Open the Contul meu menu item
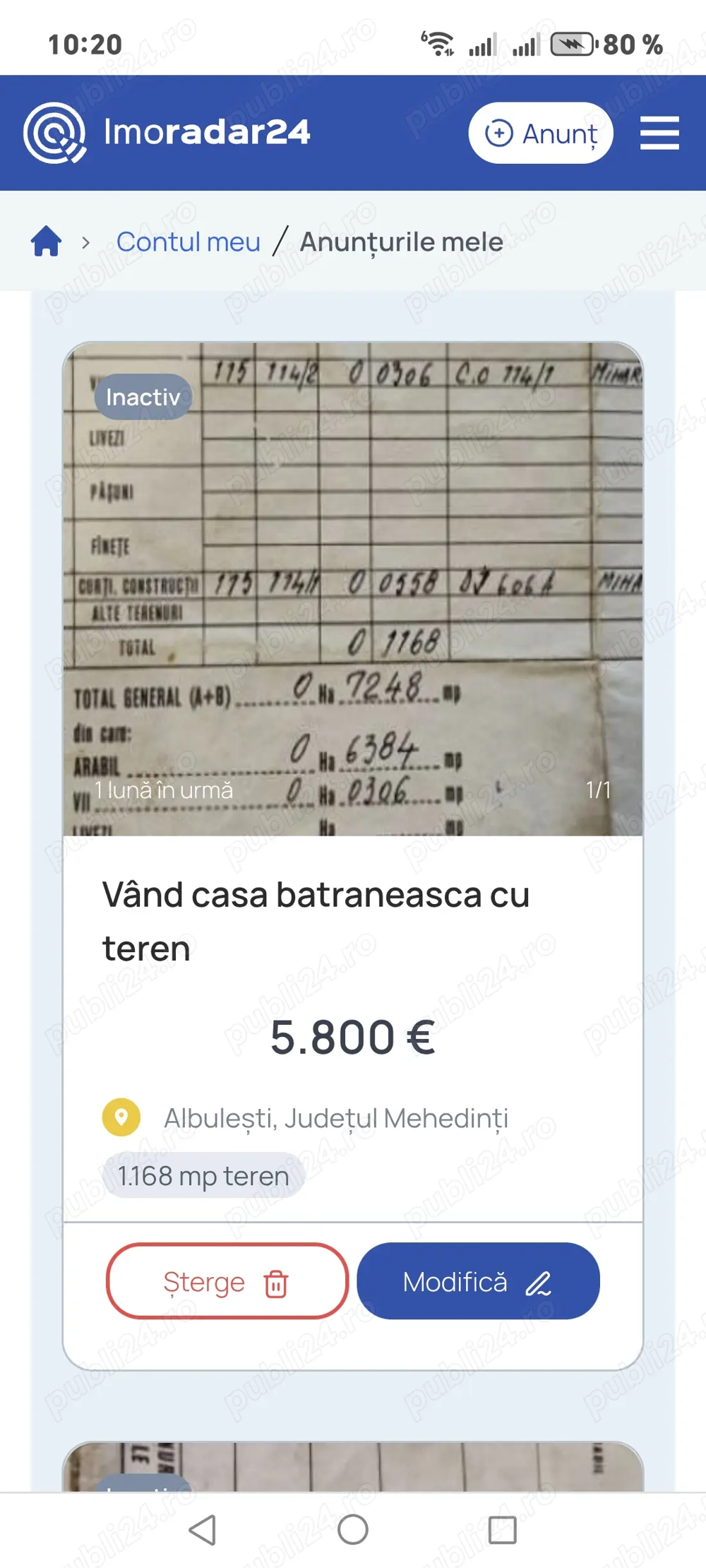 189,242
